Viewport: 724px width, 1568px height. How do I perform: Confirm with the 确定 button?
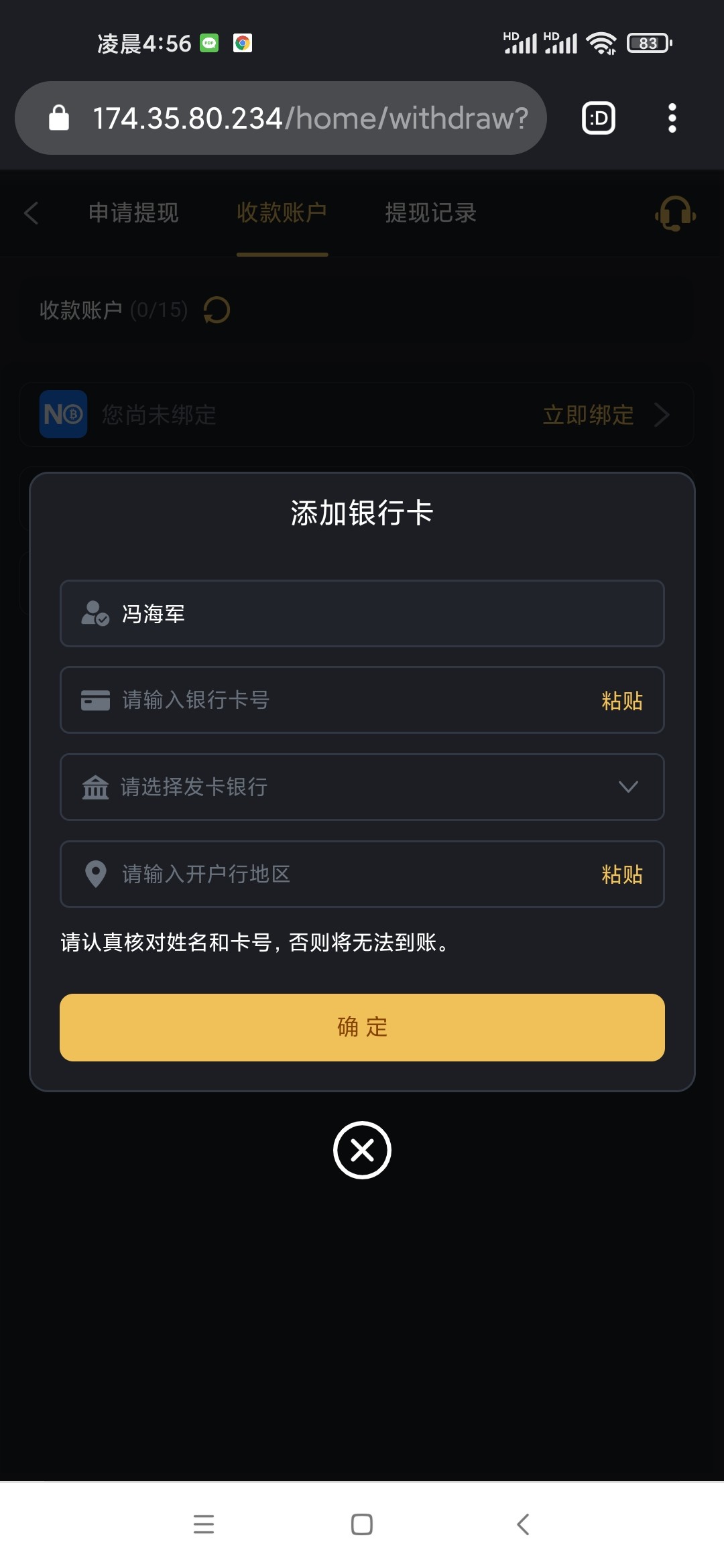[x=362, y=1027]
